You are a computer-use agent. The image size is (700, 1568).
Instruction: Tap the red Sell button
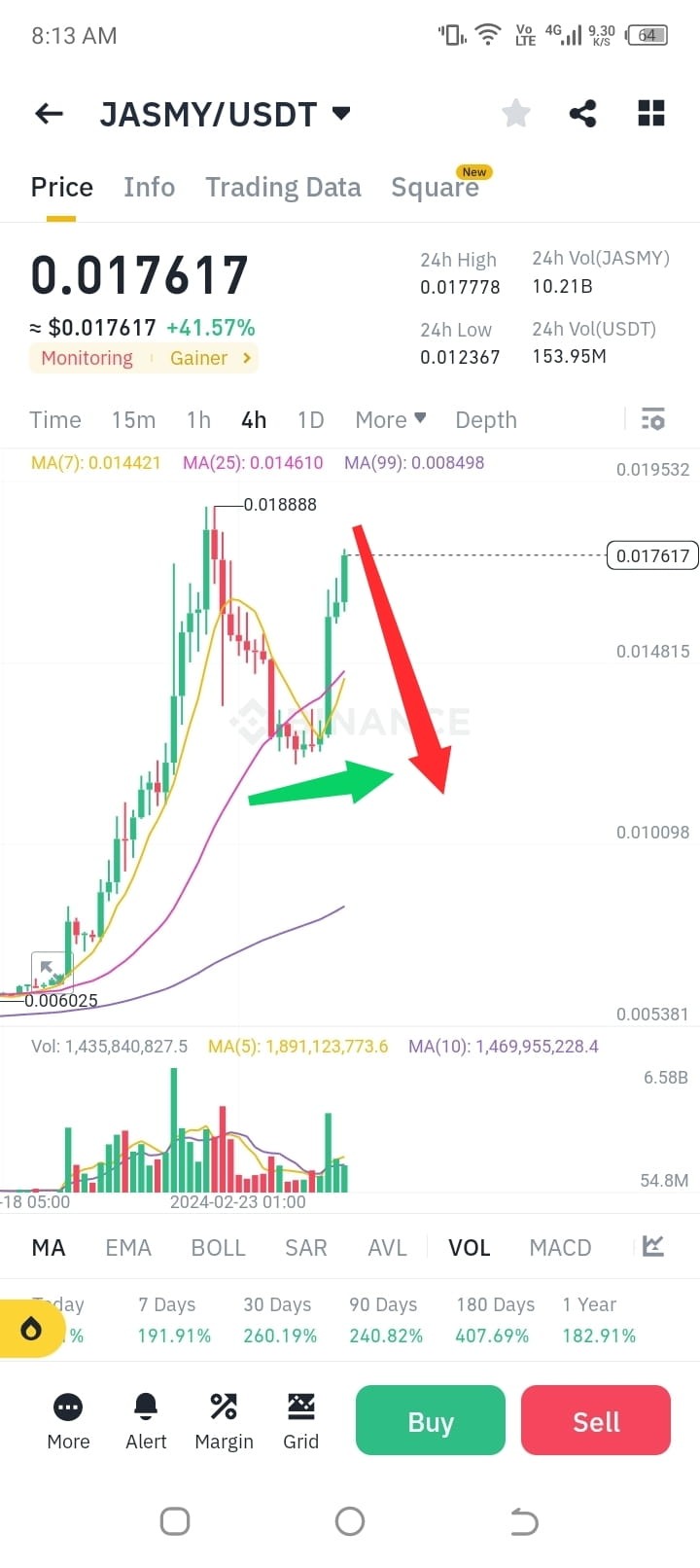tap(596, 1421)
